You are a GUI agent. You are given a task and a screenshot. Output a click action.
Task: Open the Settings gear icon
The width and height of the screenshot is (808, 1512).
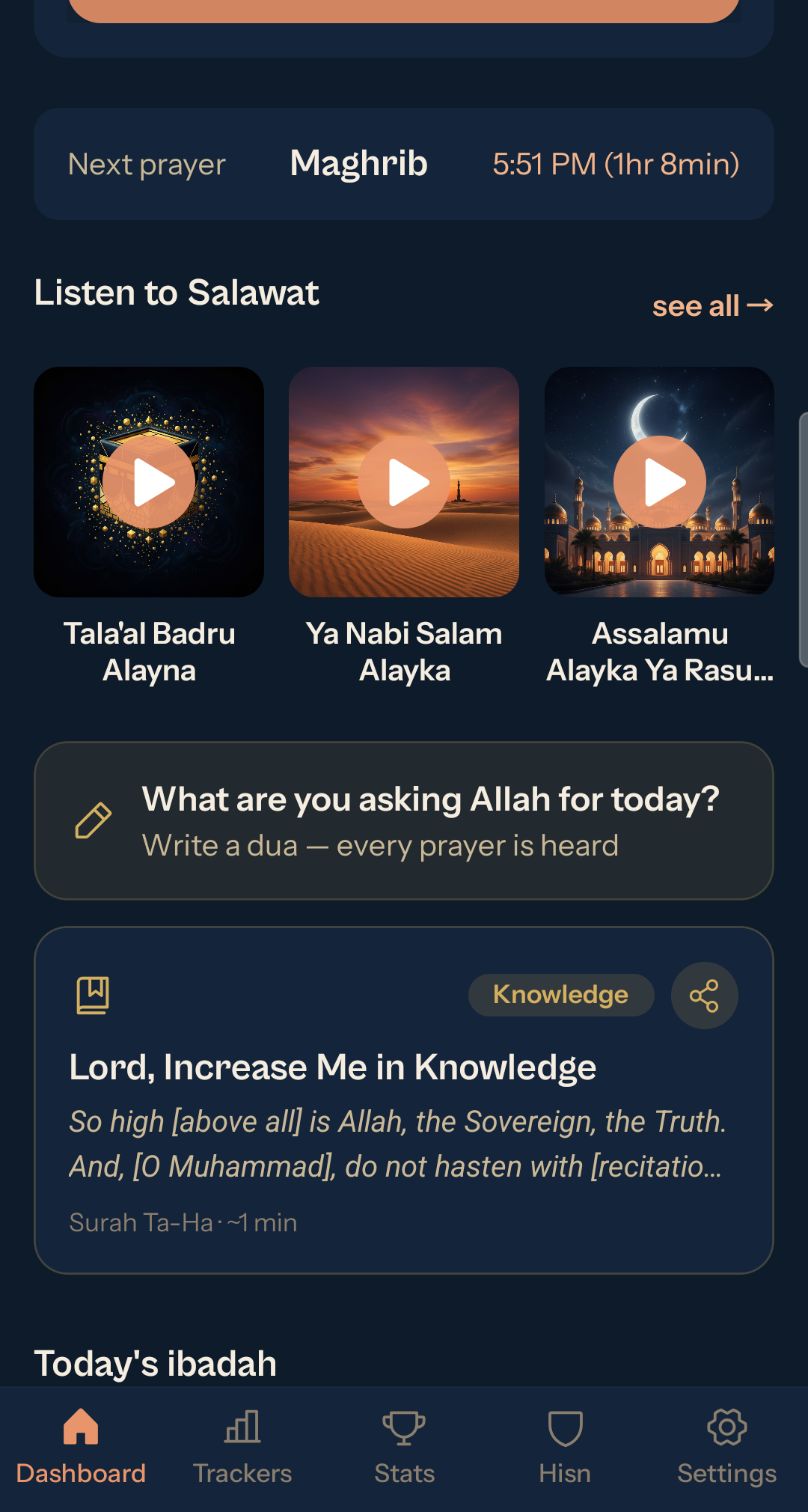(725, 1427)
